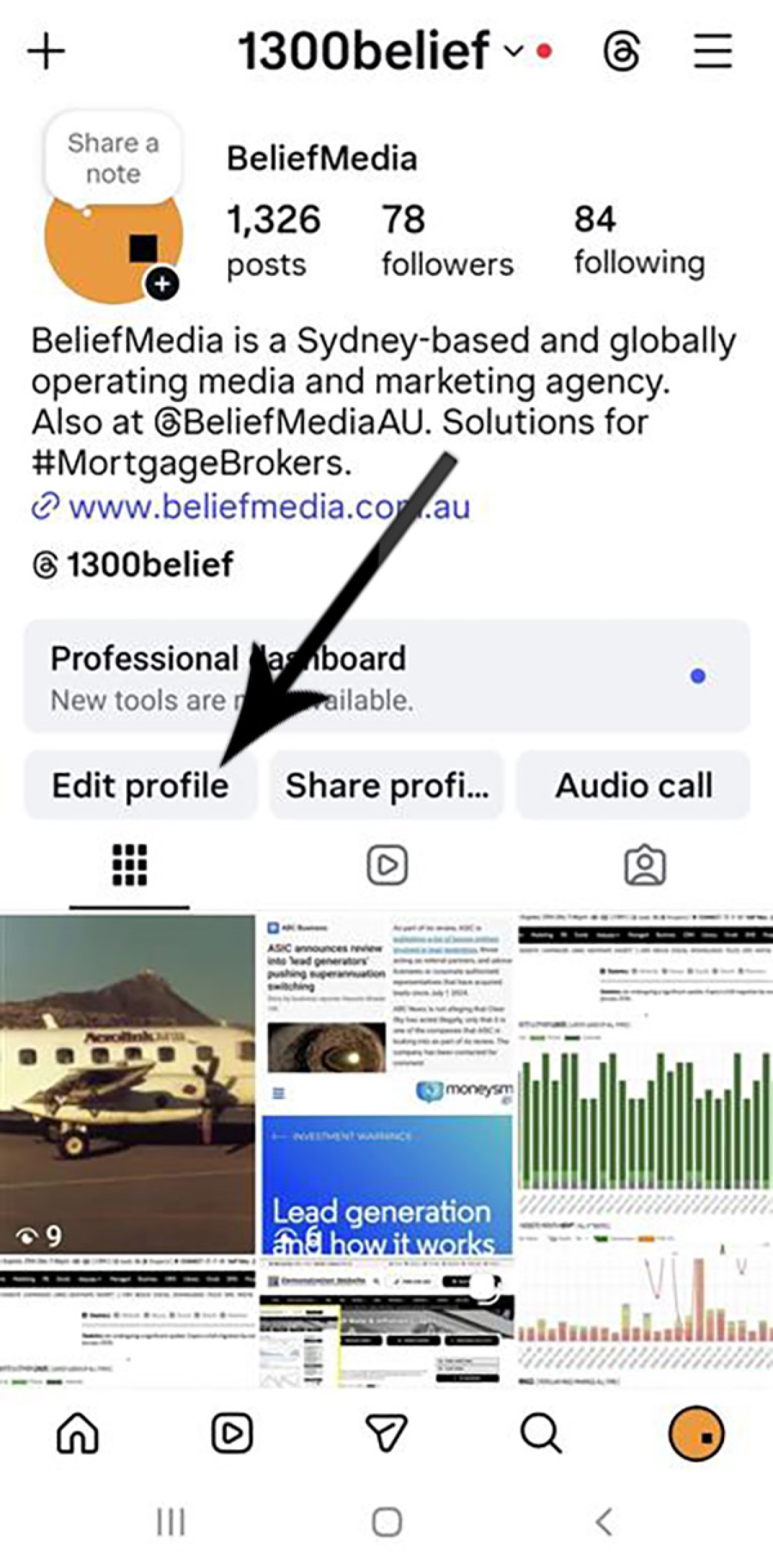Image resolution: width=773 pixels, height=1568 pixels.
Task: Open the airplane post thumbnail
Action: 127,1083
